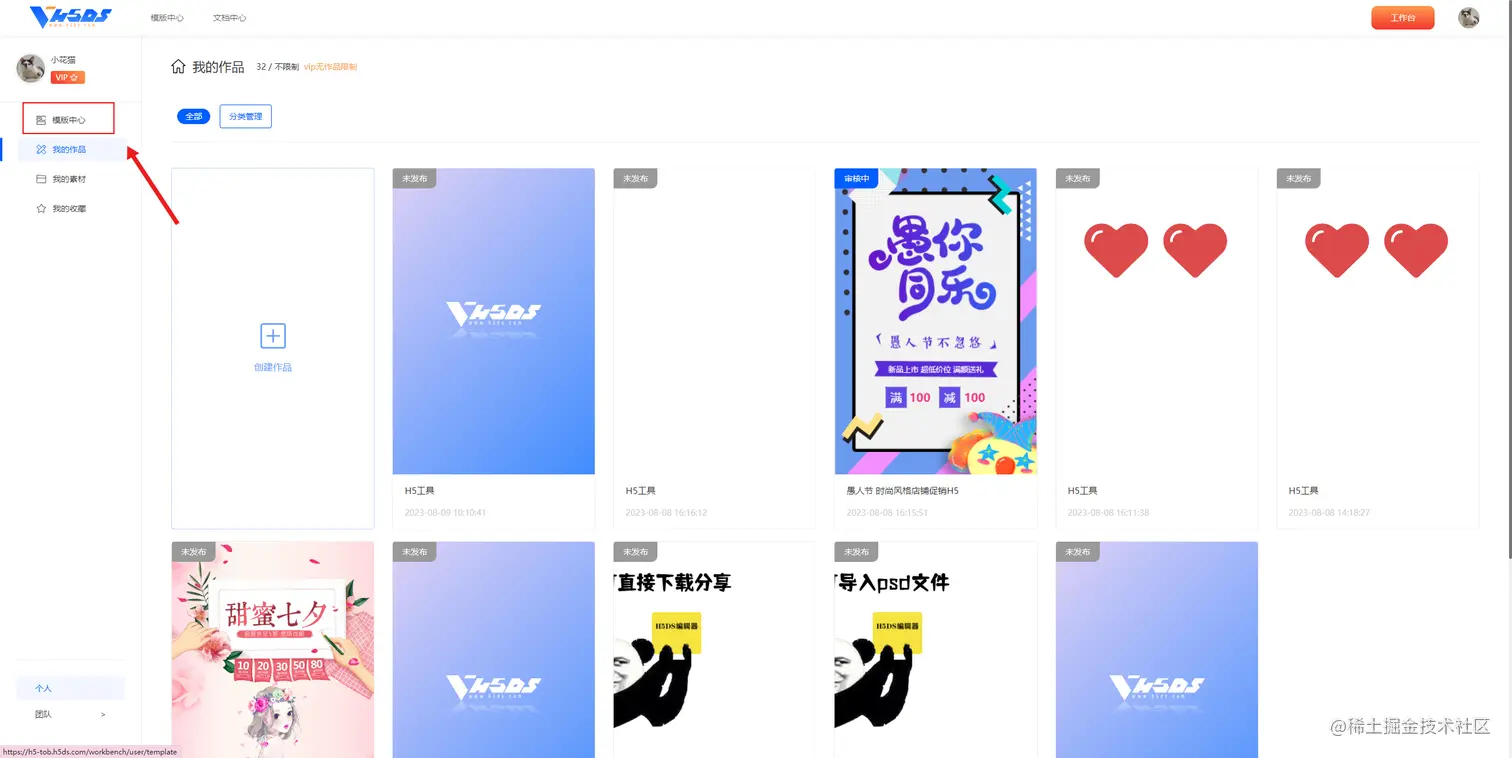Tap 模板中心 in the top navigation
Image resolution: width=1512 pixels, height=758 pixels.
coord(167,18)
